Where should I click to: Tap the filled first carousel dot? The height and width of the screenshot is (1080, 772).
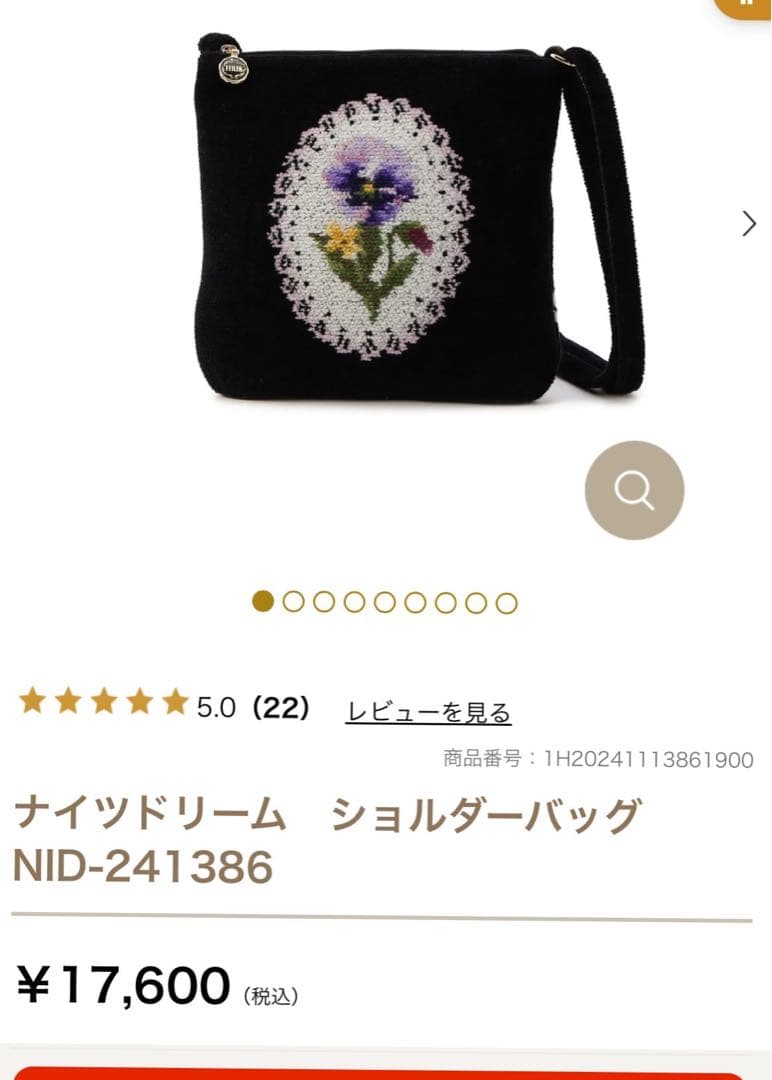[x=262, y=603]
